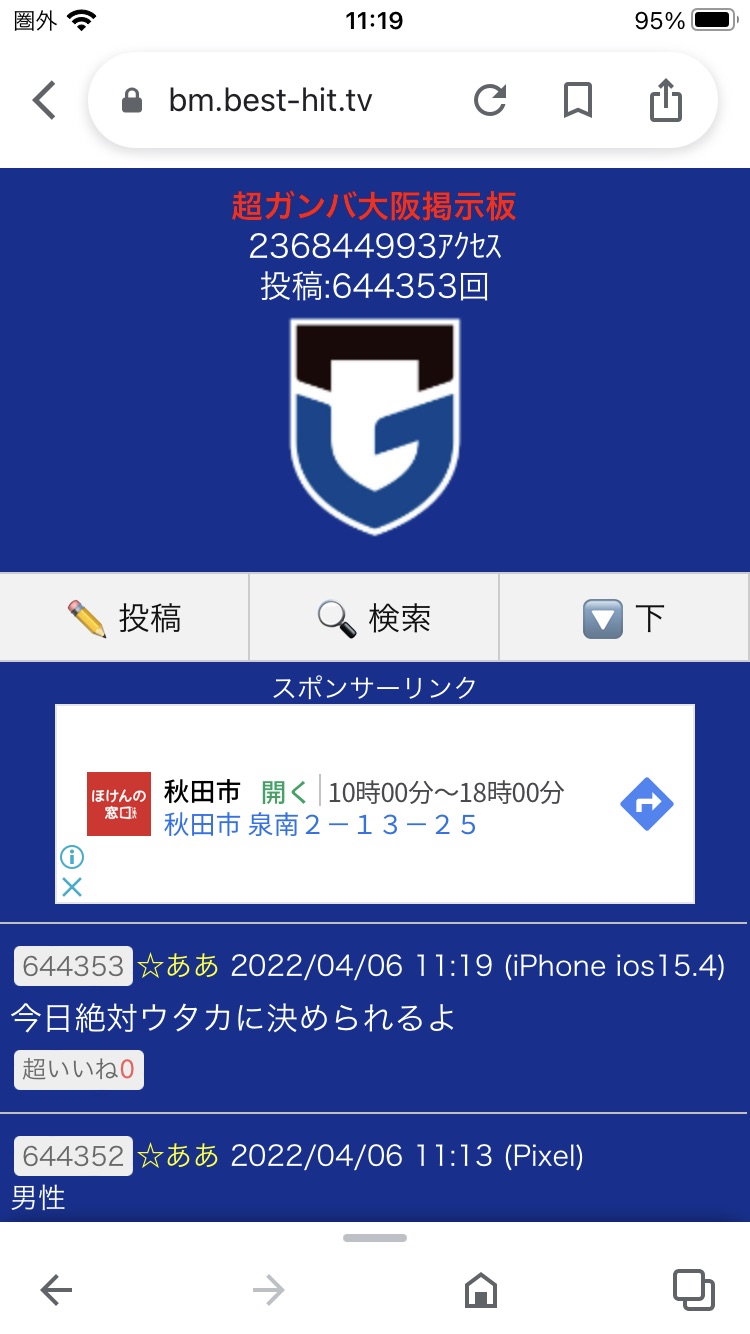Open the share sheet
750x1334 pixels.
point(665,101)
